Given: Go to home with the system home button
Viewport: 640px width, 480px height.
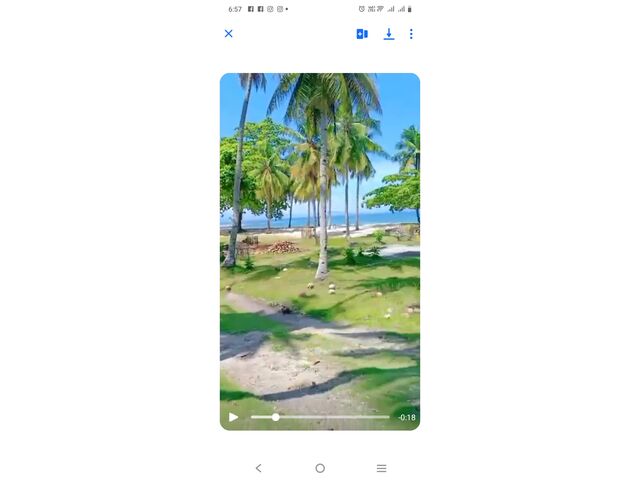Looking at the screenshot, I should tap(320, 468).
